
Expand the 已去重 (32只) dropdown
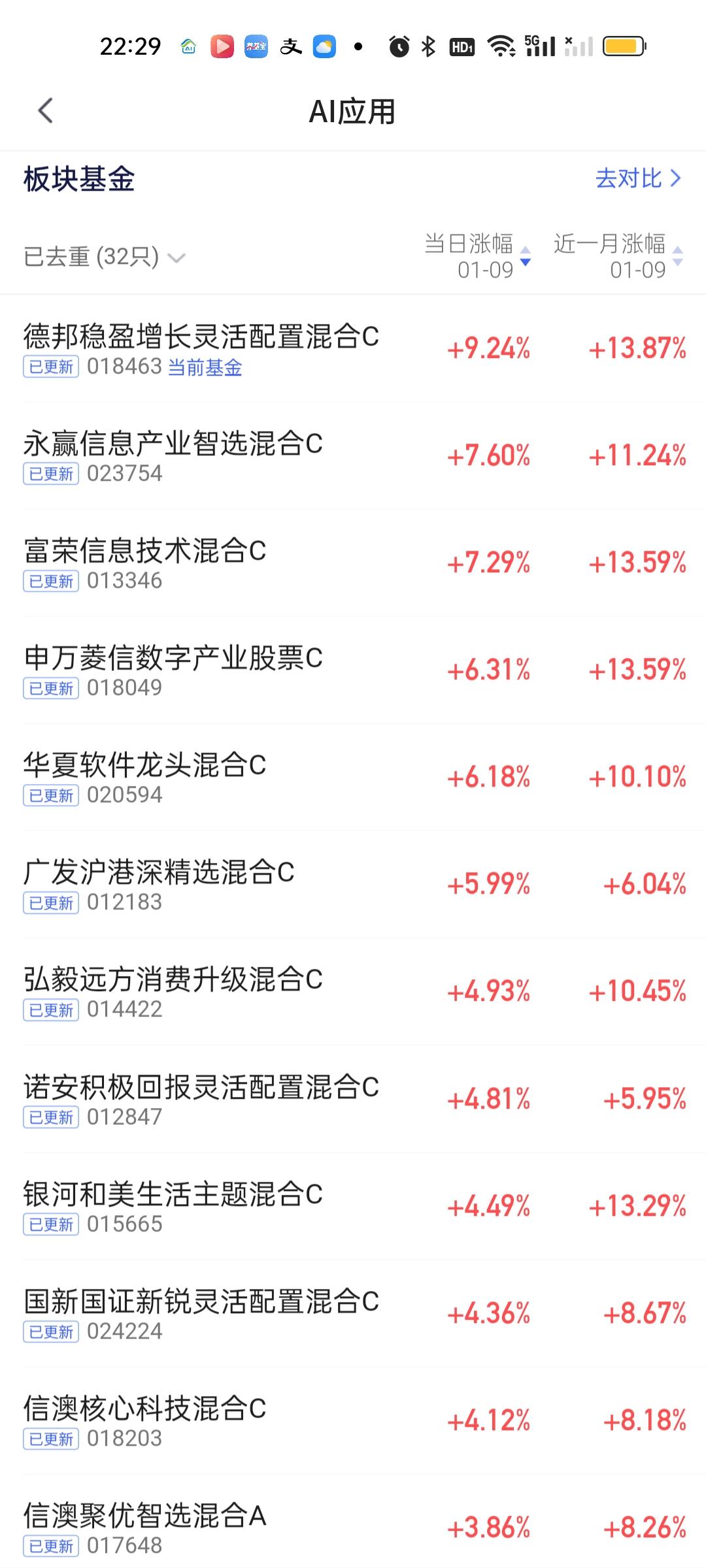[105, 257]
